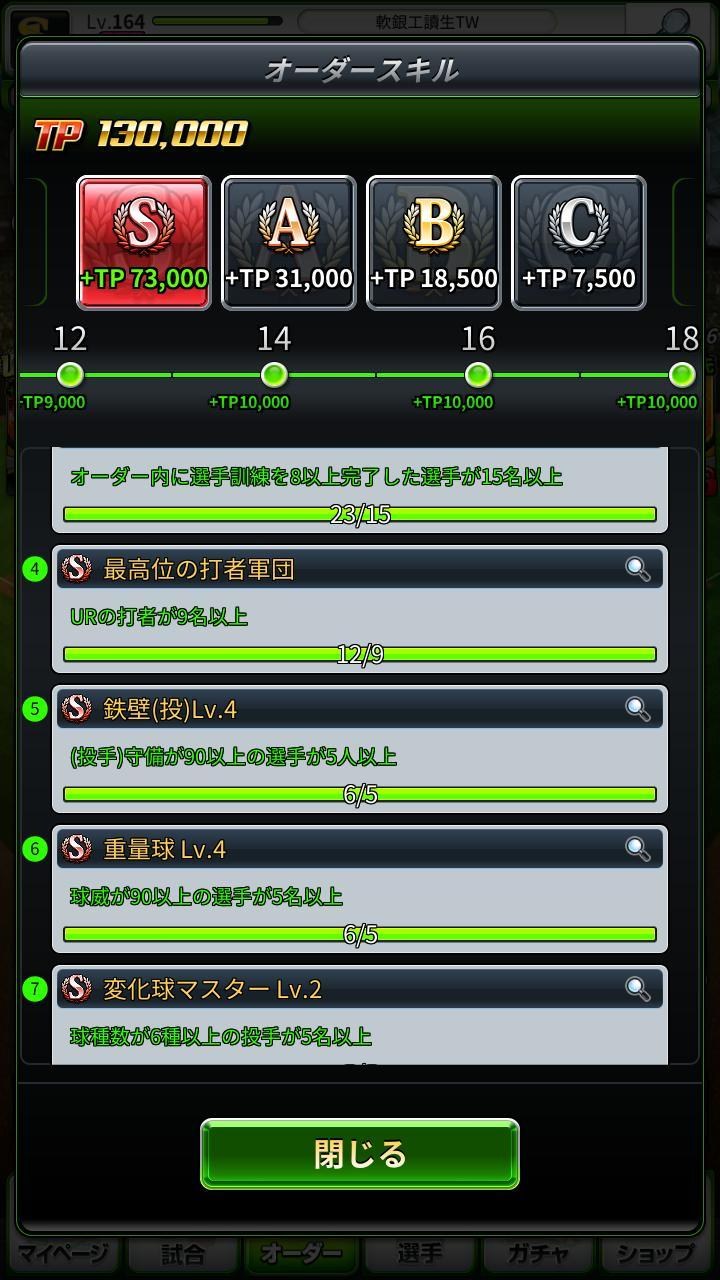The height and width of the screenshot is (1280, 720).
Task: Tap the magnifier on 最高位の打者軍団
Action: coord(638,569)
